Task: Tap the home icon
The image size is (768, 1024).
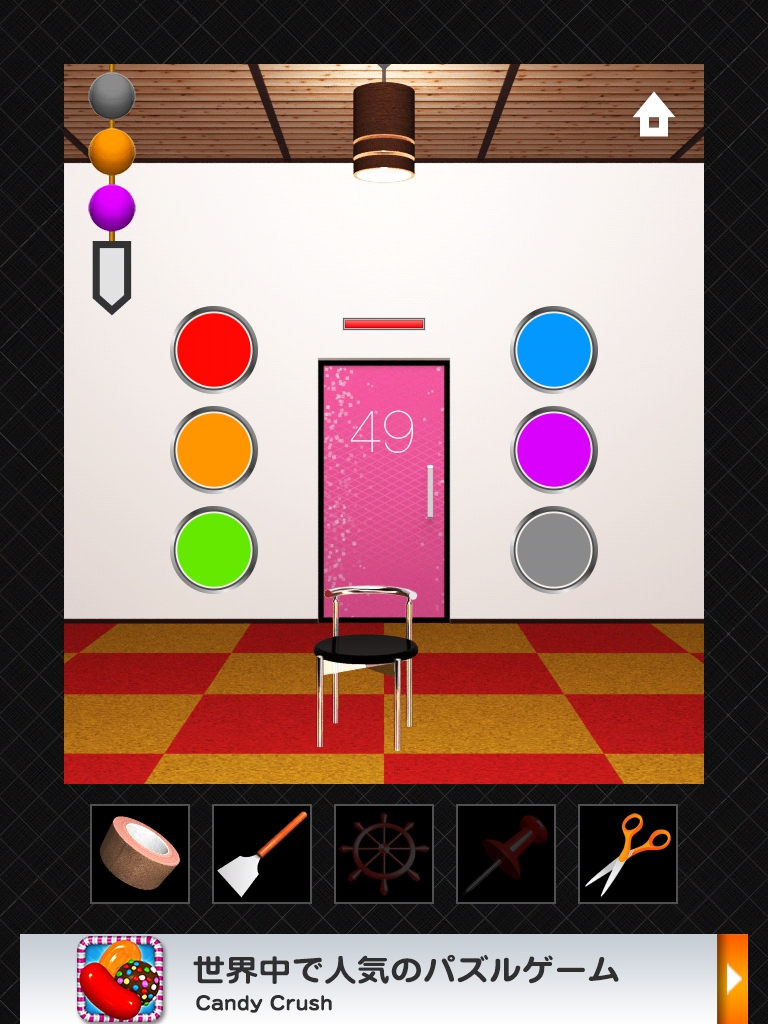Action: [654, 115]
